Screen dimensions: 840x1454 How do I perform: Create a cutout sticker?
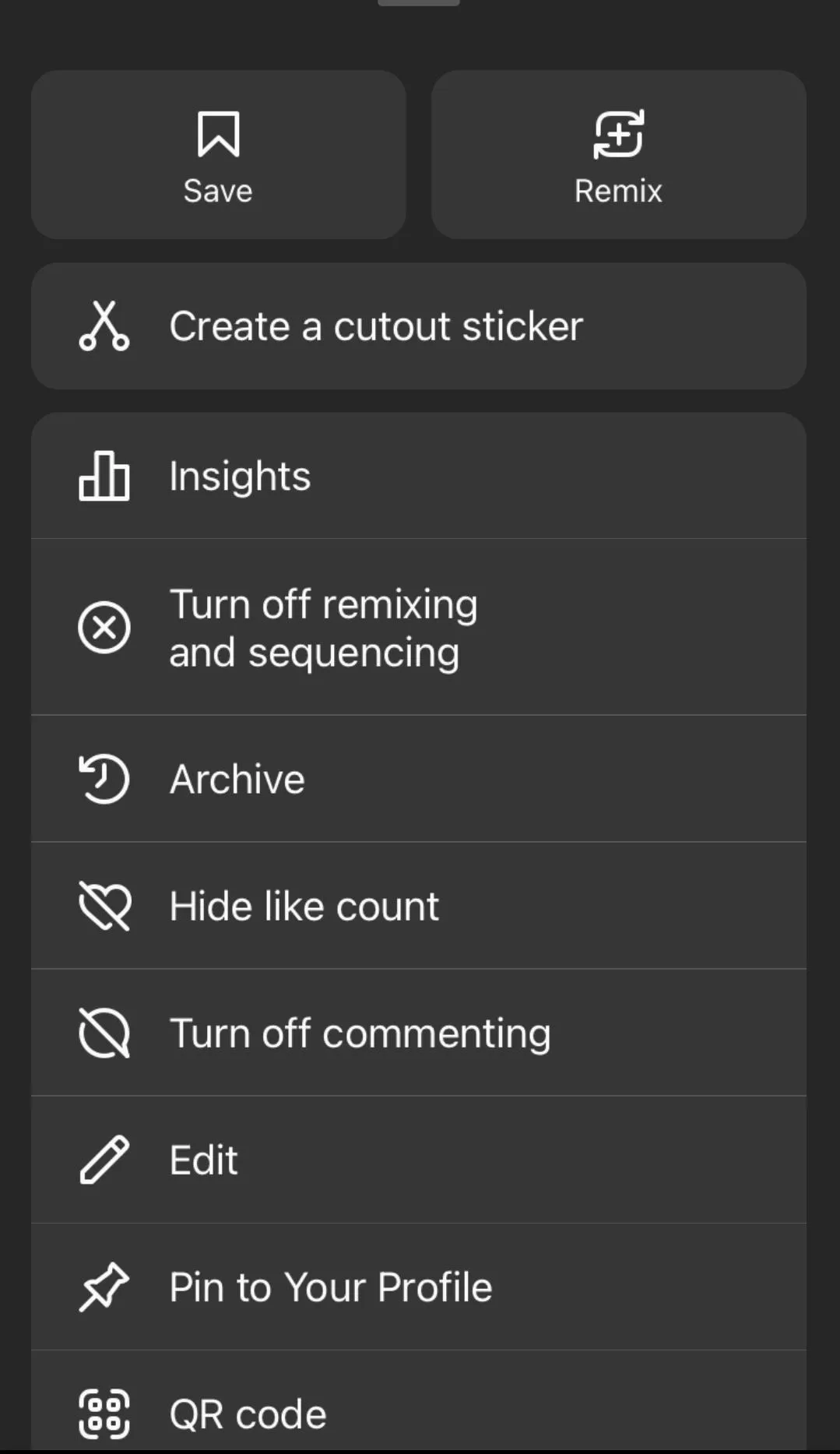pyautogui.click(x=419, y=326)
